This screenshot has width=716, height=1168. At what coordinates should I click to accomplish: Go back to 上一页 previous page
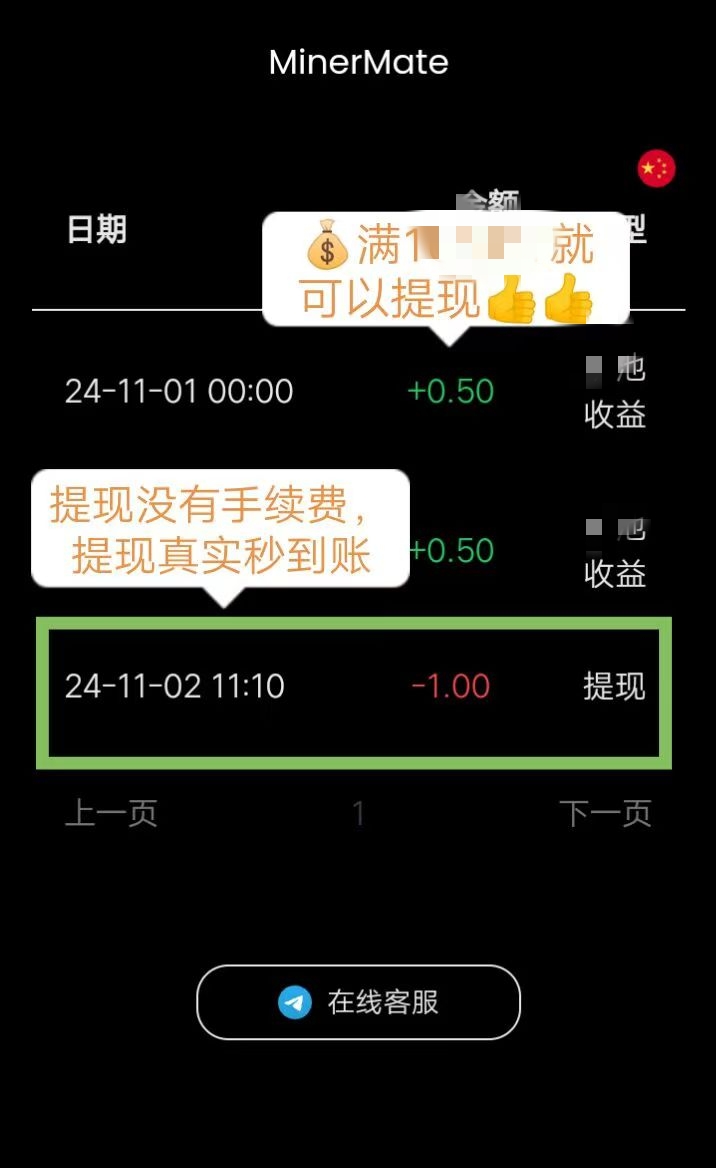pos(112,813)
